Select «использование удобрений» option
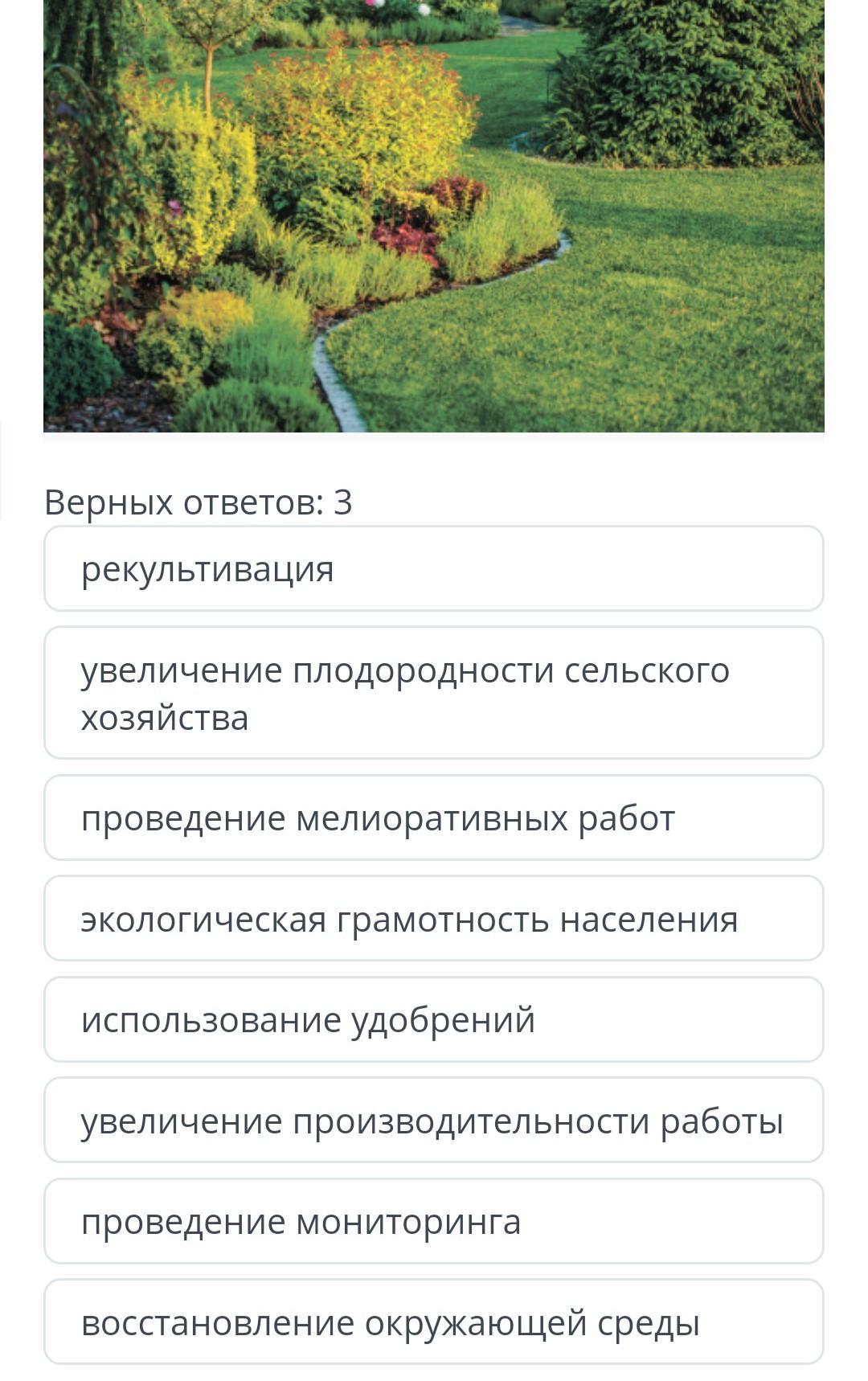This screenshot has height=1381, width=868. [x=433, y=1020]
